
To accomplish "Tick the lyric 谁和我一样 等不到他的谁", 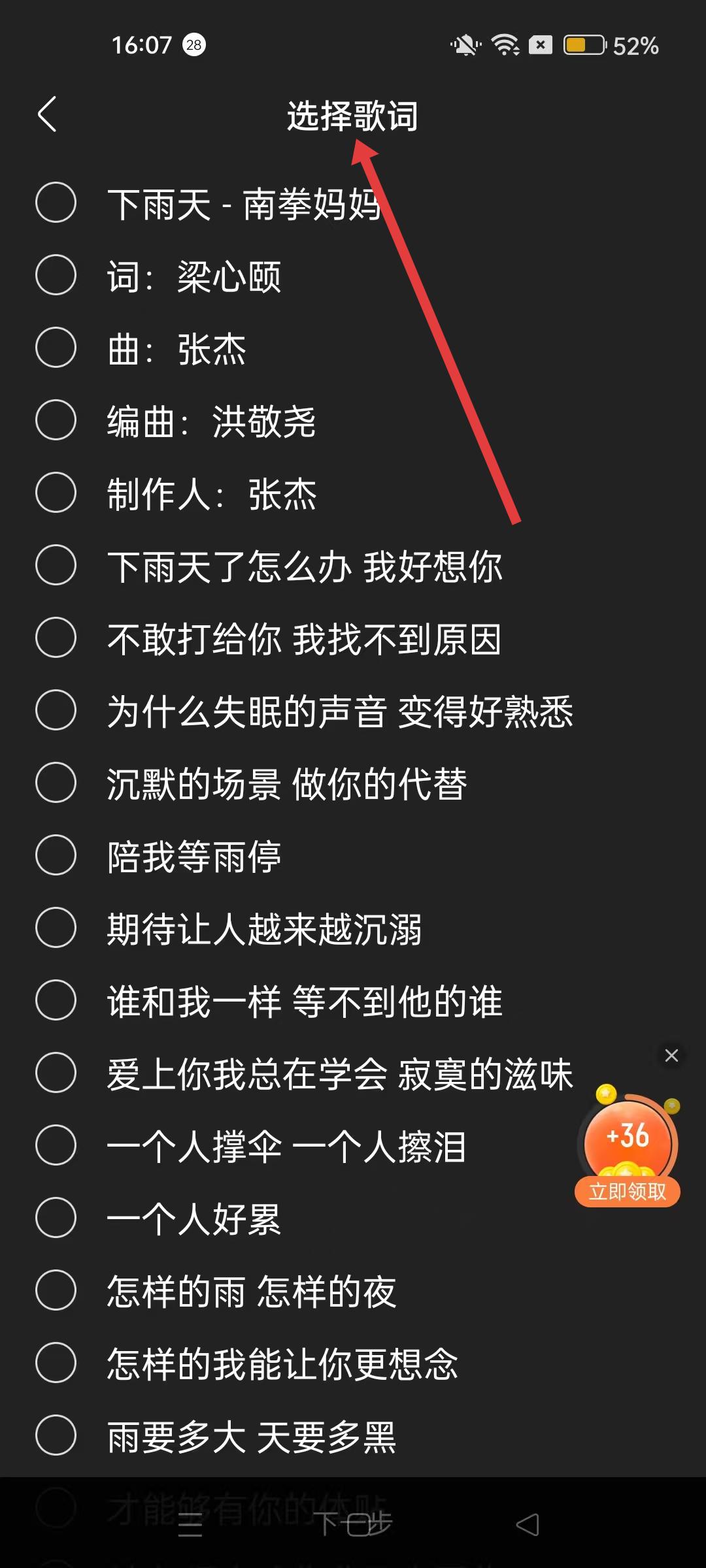I will pyautogui.click(x=56, y=1000).
